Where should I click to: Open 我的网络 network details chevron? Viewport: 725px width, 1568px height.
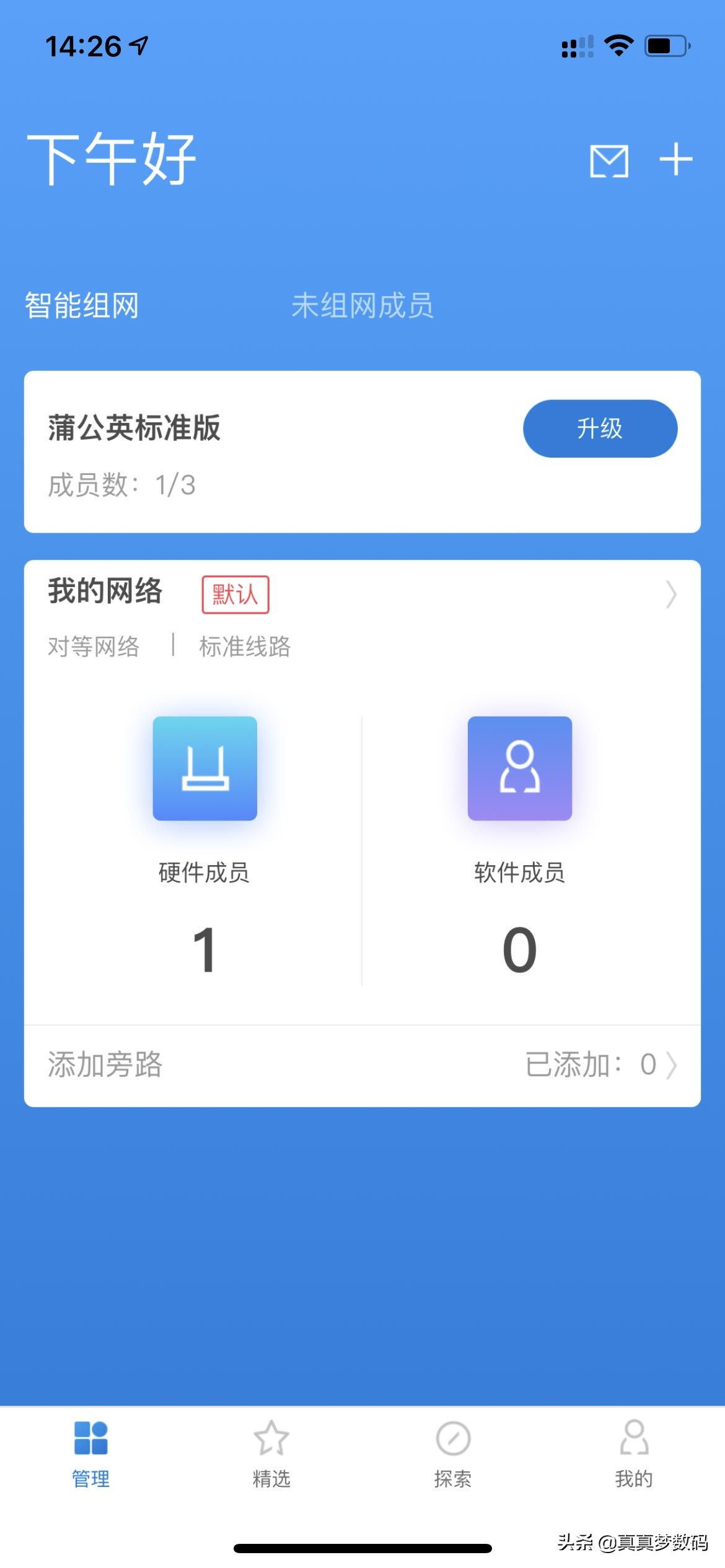tap(671, 595)
